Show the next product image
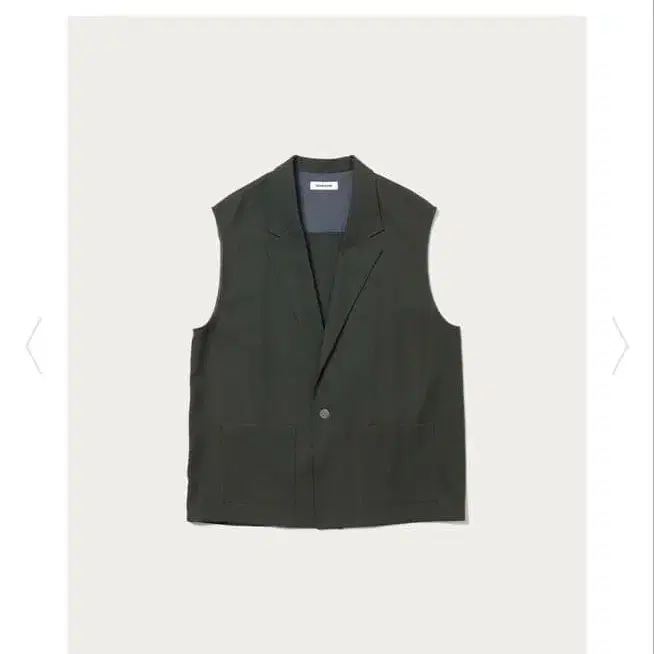 pos(620,345)
